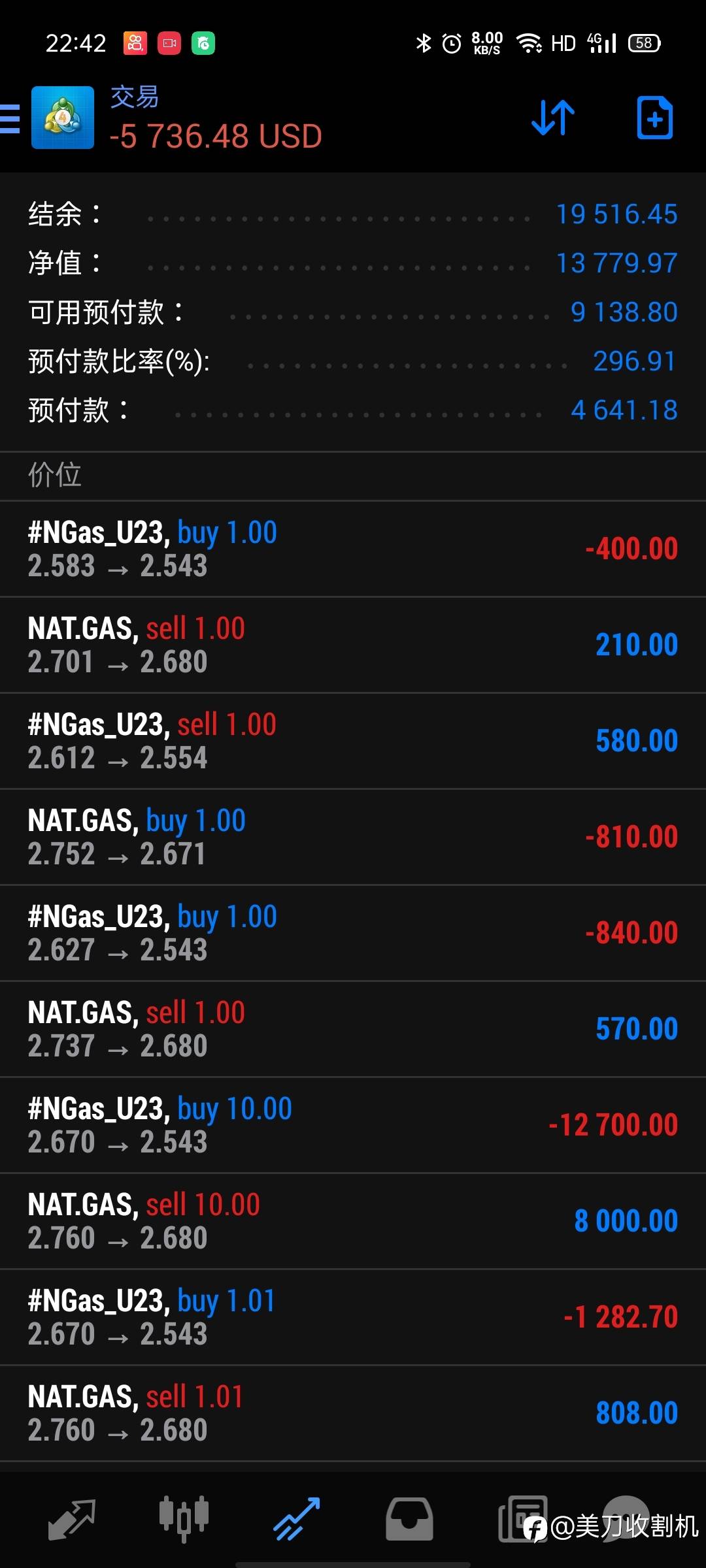The image size is (706, 1568).
Task: Open NAT.GAS sell position at 2.701
Action: coord(353,645)
